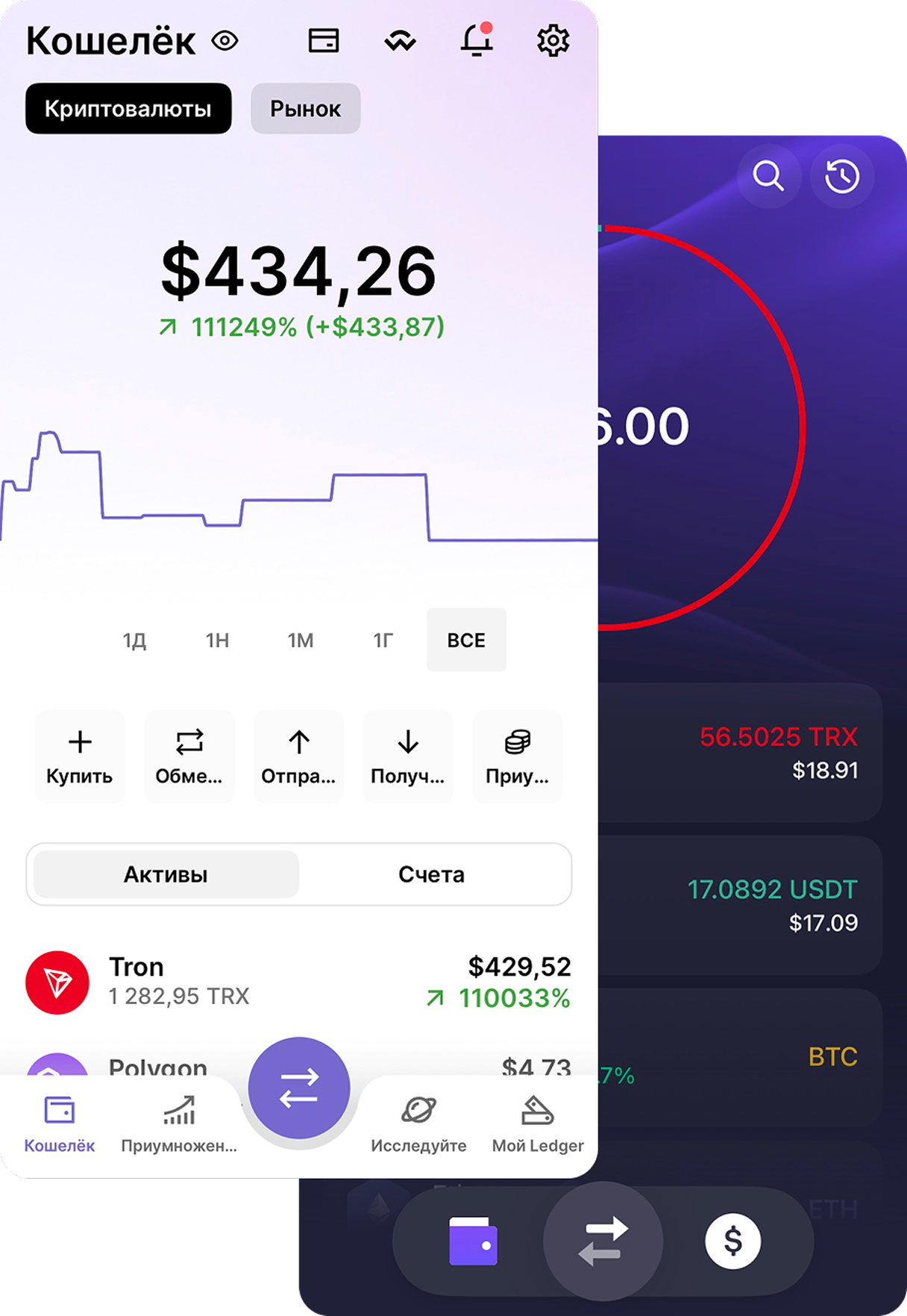Keep Активы segment selected
907x1316 pixels.
pyautogui.click(x=165, y=874)
